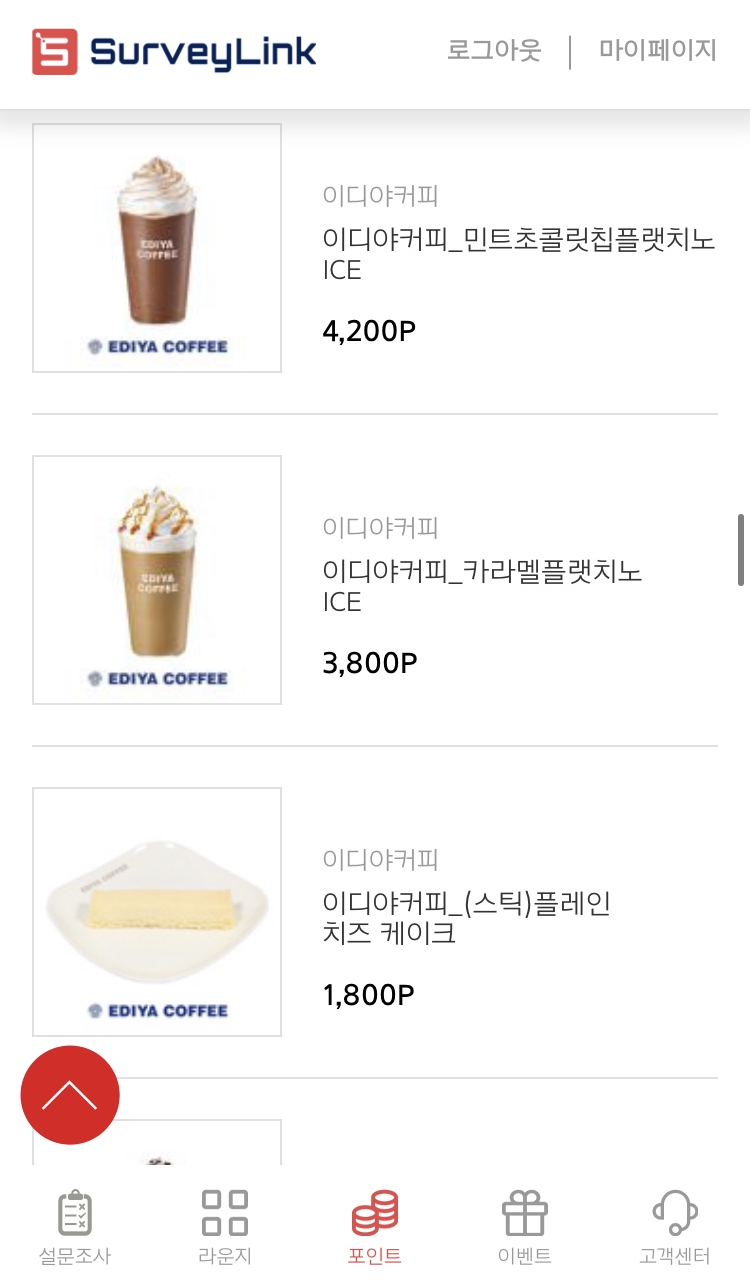Go to the SurveyLink home logo

174,52
